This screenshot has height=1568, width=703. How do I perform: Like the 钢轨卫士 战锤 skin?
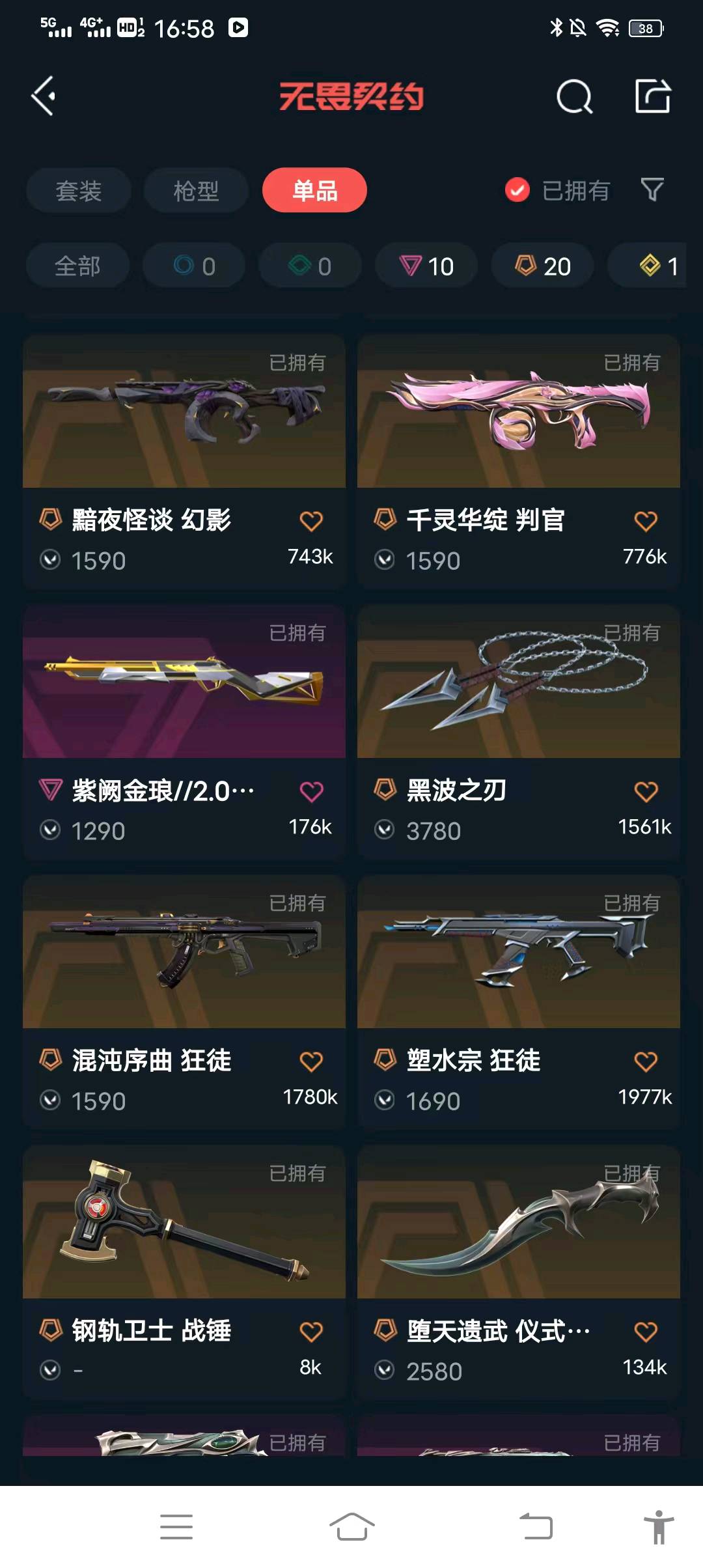[311, 1332]
